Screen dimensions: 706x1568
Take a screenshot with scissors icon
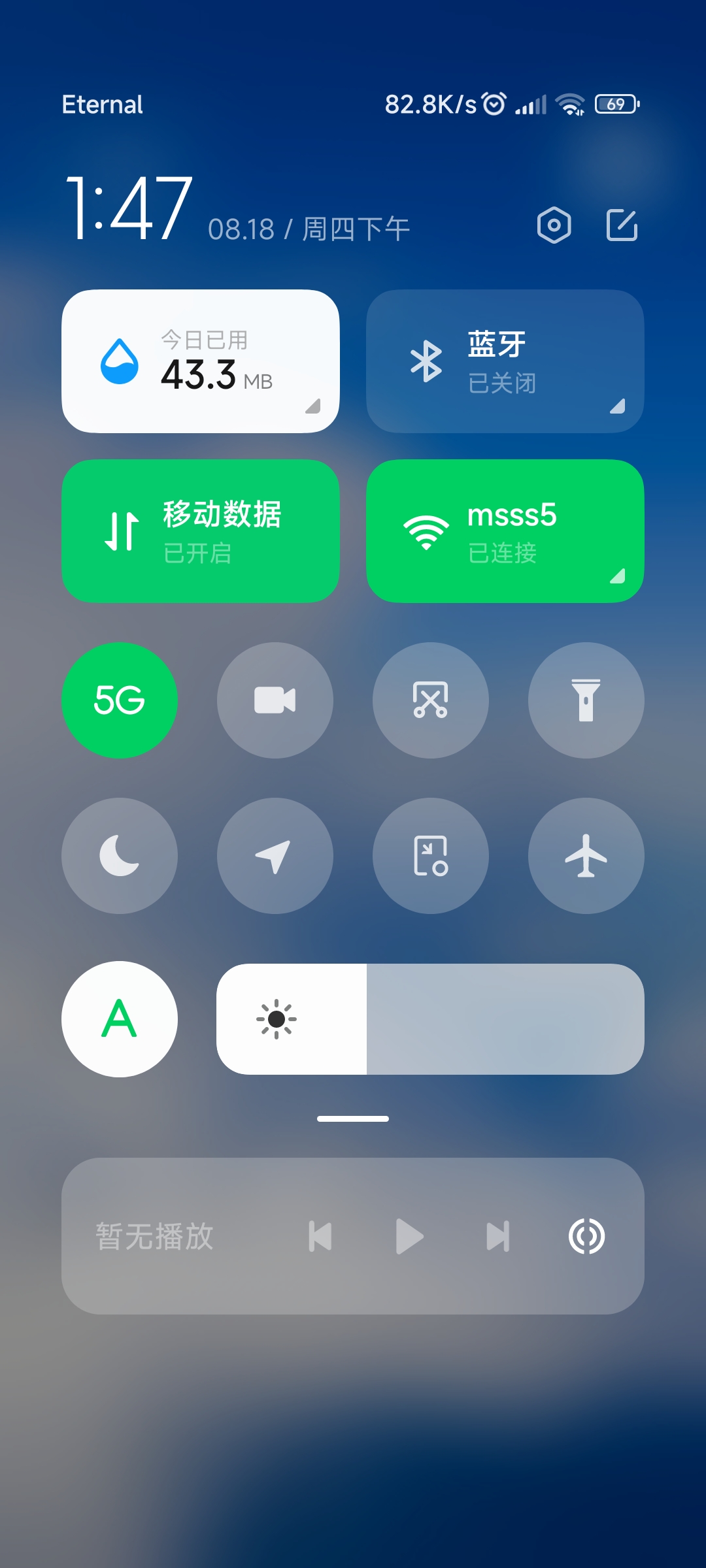pos(431,700)
